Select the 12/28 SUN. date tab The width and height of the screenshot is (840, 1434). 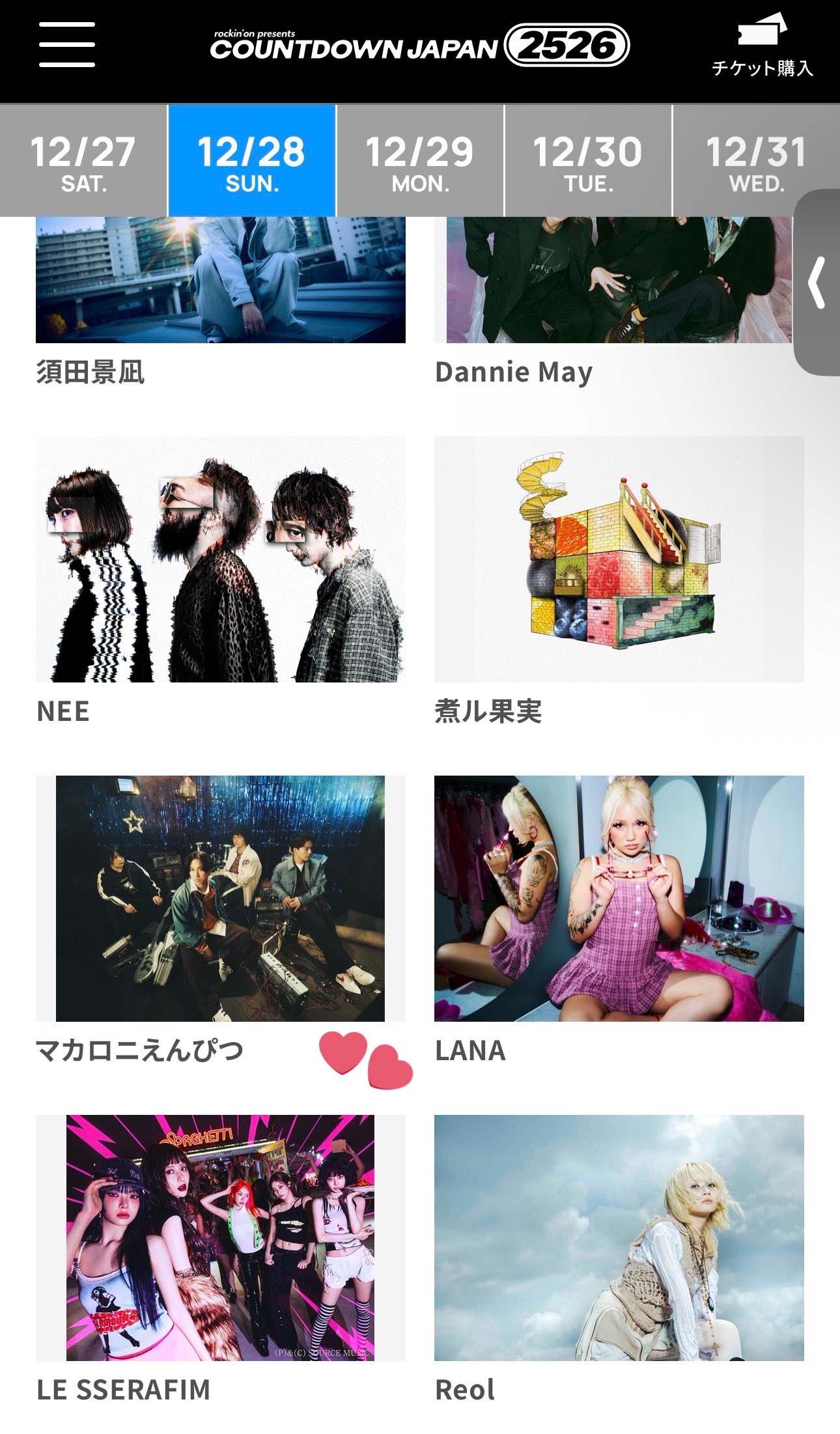pos(252,162)
